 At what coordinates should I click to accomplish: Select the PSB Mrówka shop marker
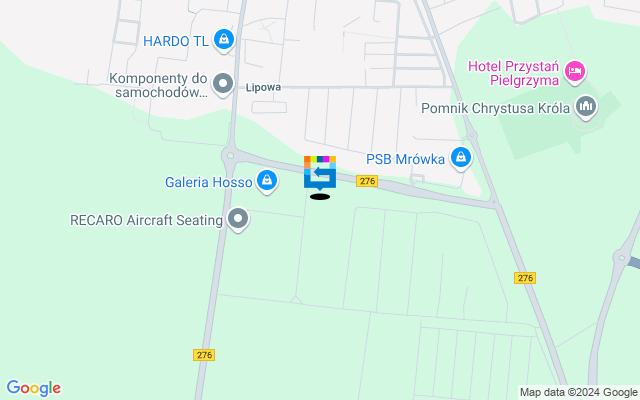(x=461, y=157)
